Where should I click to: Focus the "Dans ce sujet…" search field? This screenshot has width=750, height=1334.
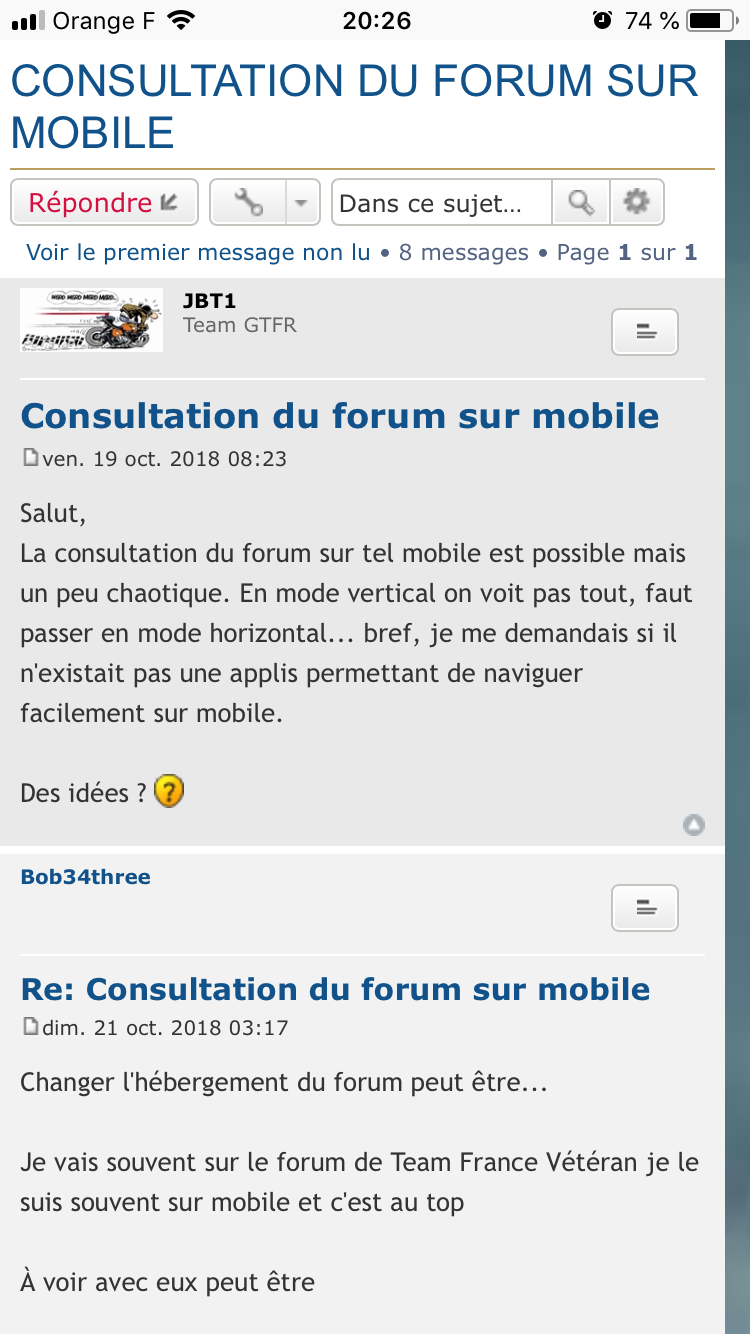coord(441,203)
